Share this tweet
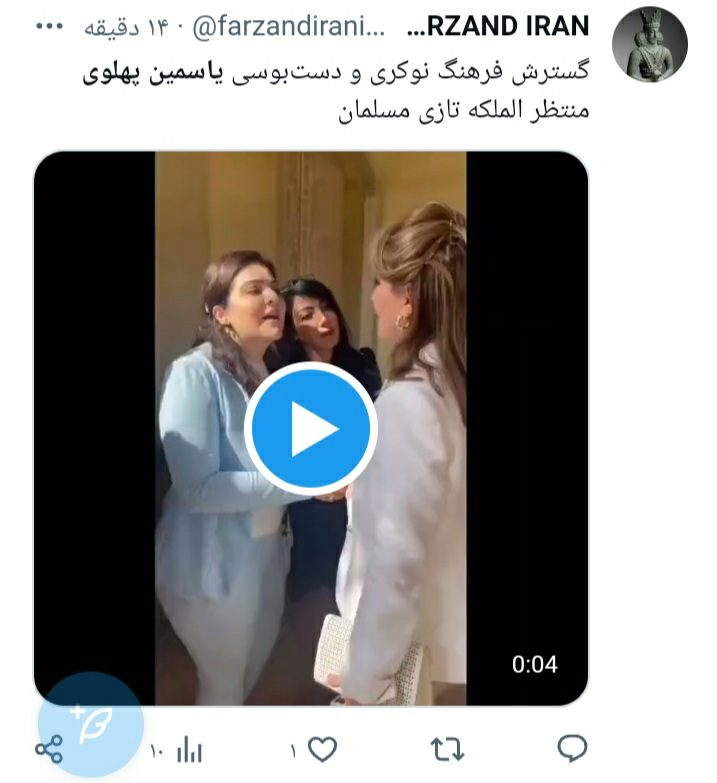717x783 pixels. coord(49,748)
